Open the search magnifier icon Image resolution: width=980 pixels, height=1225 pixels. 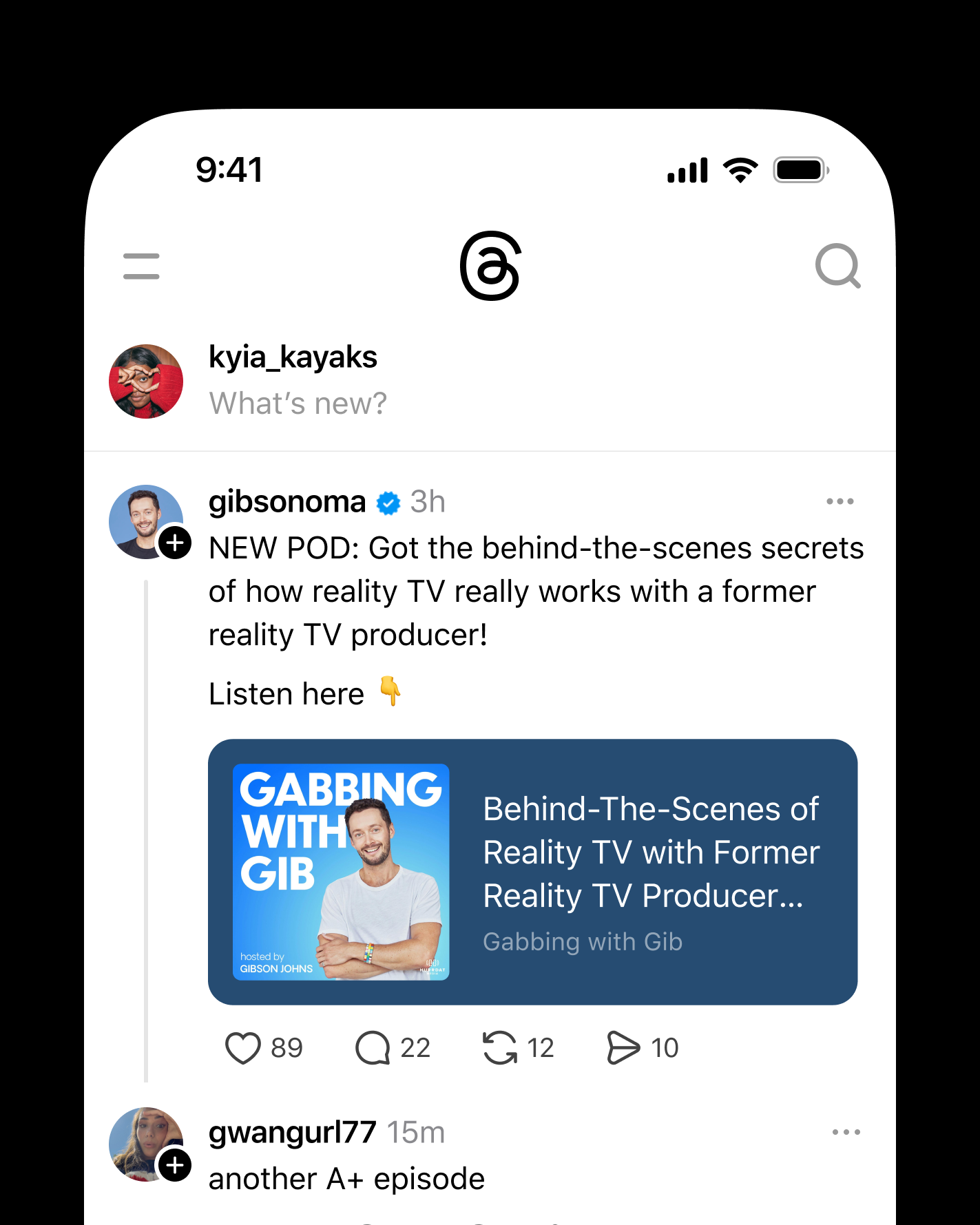837,266
